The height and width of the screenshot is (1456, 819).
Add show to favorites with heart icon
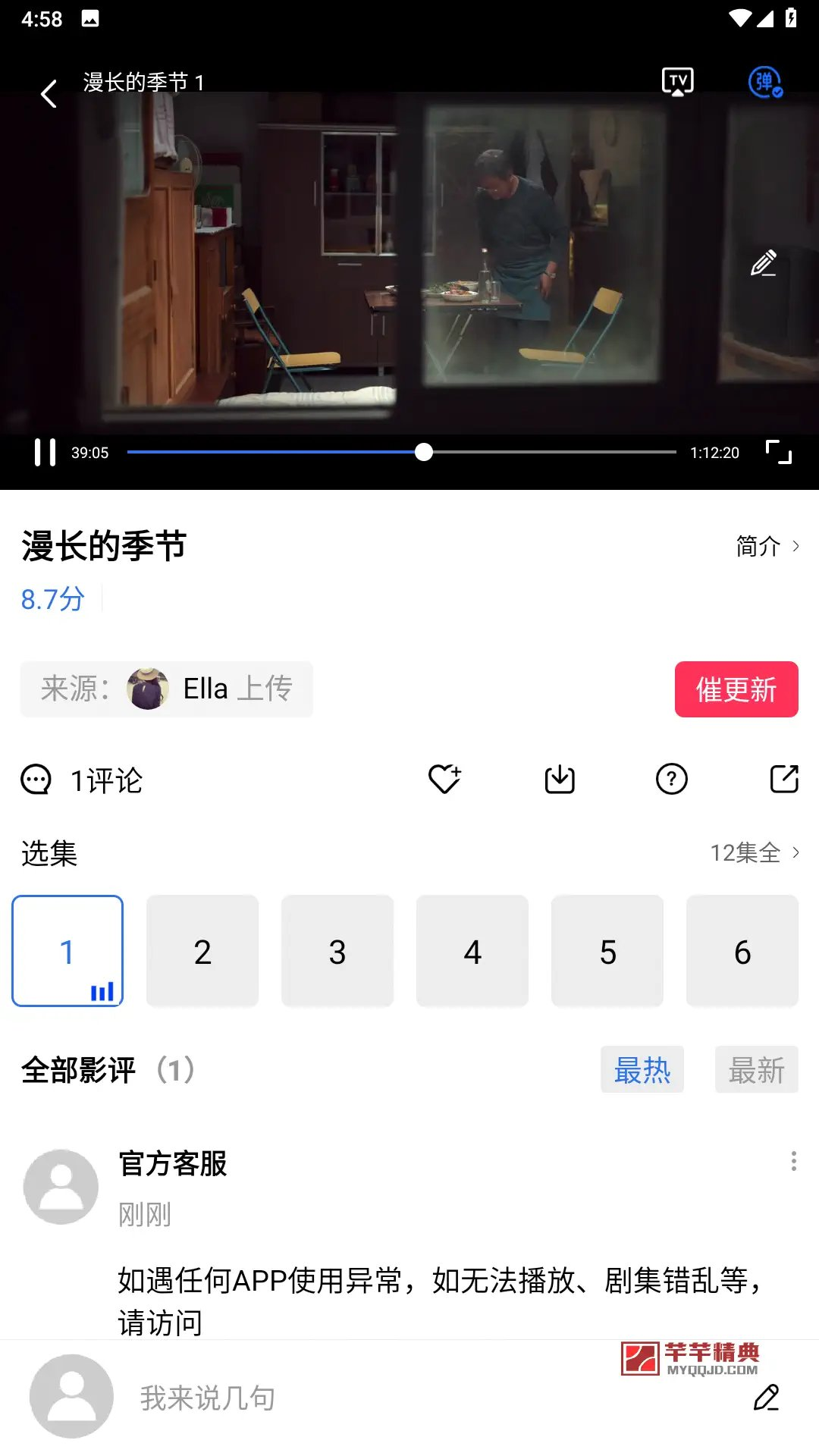tap(444, 780)
